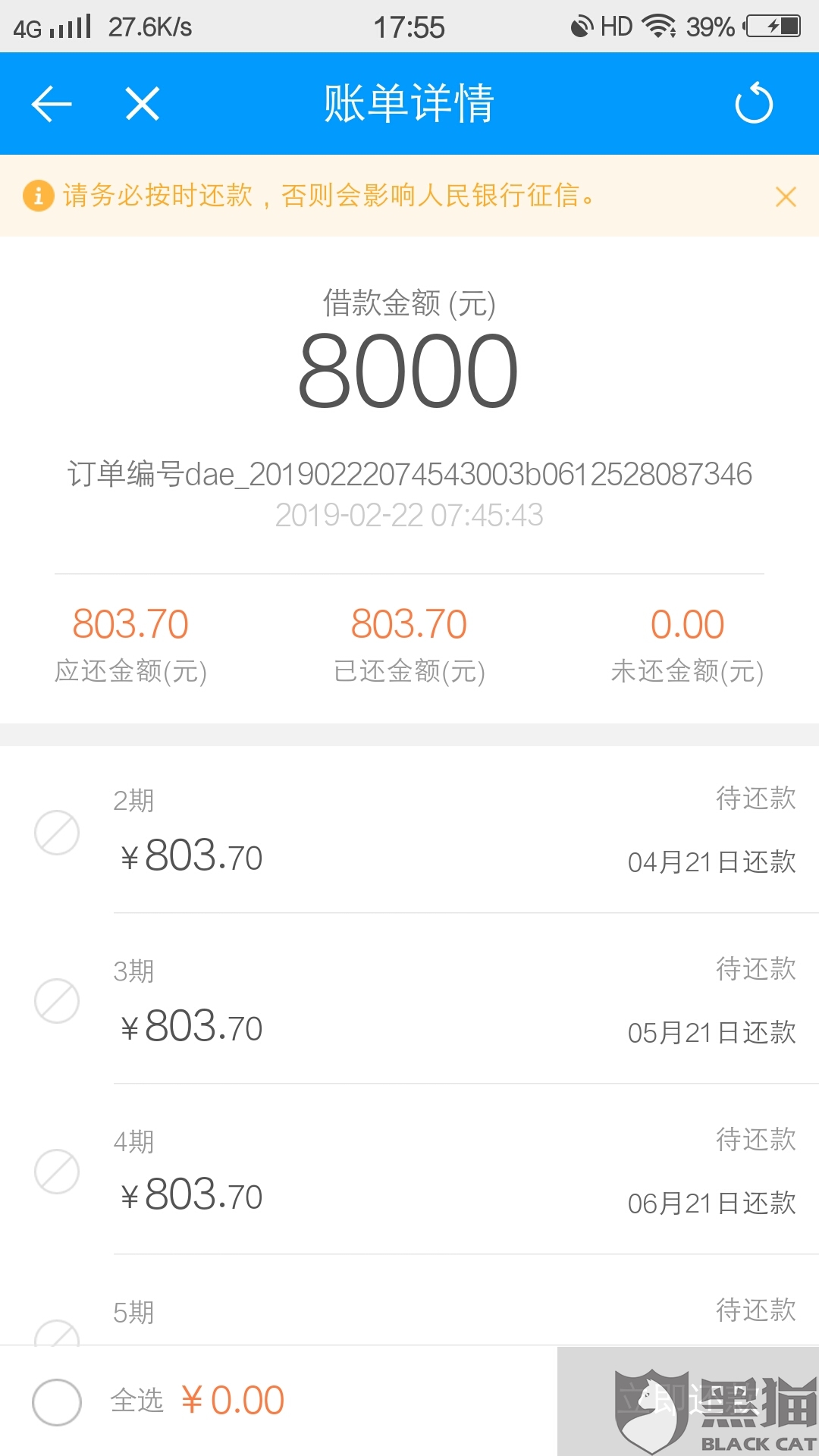This screenshot has height=1456, width=819.
Task: Check the 全选 select-all circle
Action: (x=57, y=1401)
